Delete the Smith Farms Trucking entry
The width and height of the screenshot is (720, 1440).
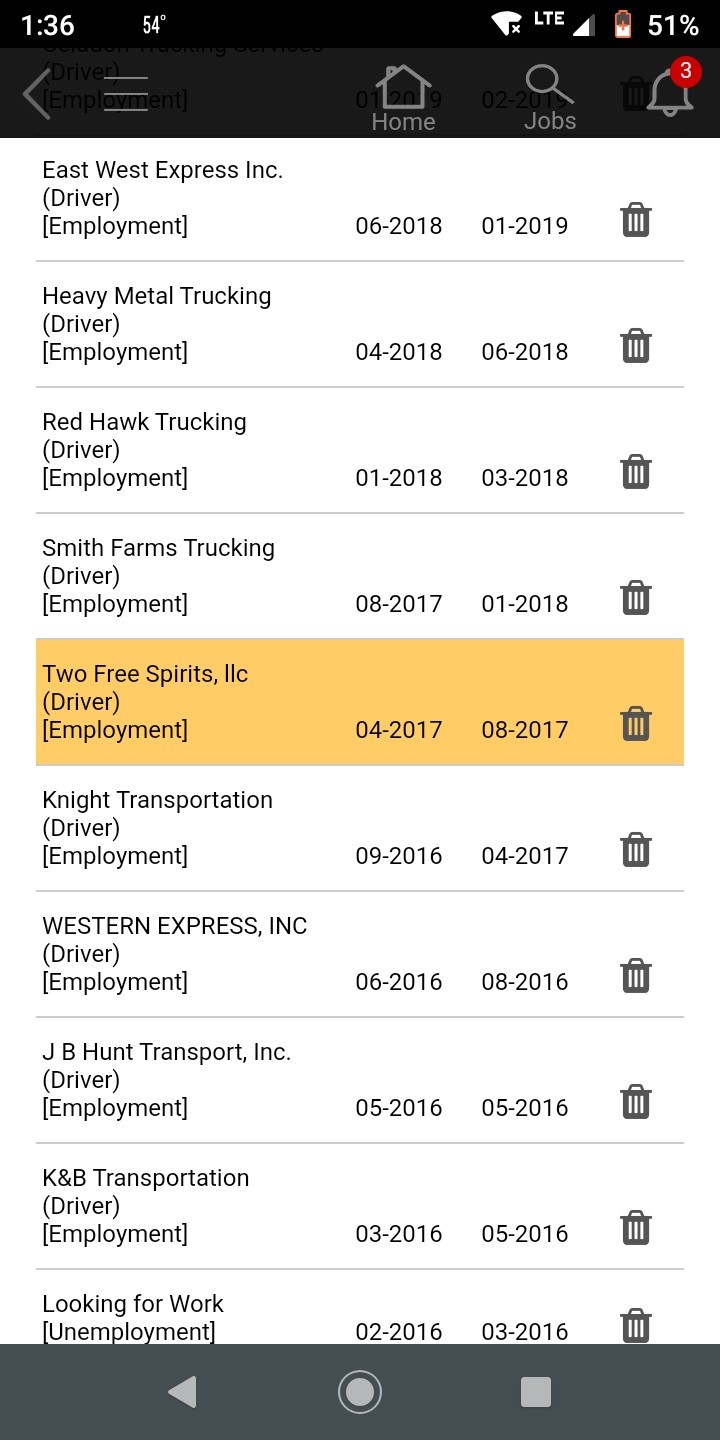tap(636, 597)
